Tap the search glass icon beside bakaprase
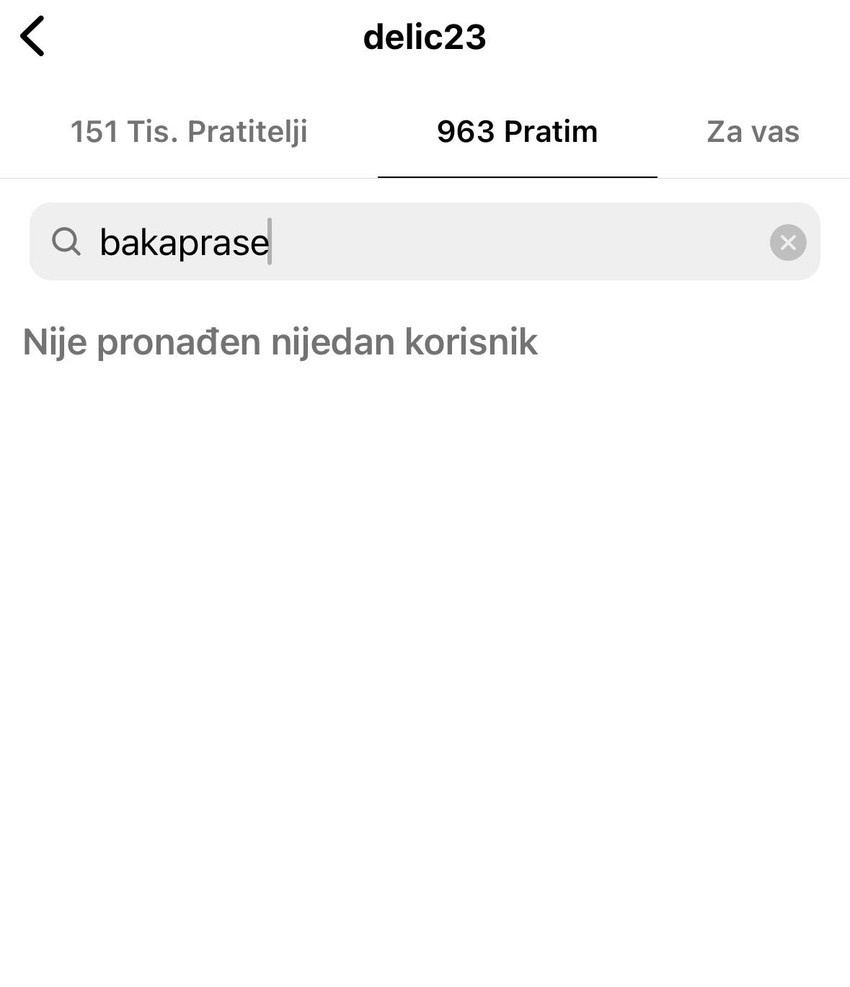Screen dimensions: 850x987 coord(66,241)
